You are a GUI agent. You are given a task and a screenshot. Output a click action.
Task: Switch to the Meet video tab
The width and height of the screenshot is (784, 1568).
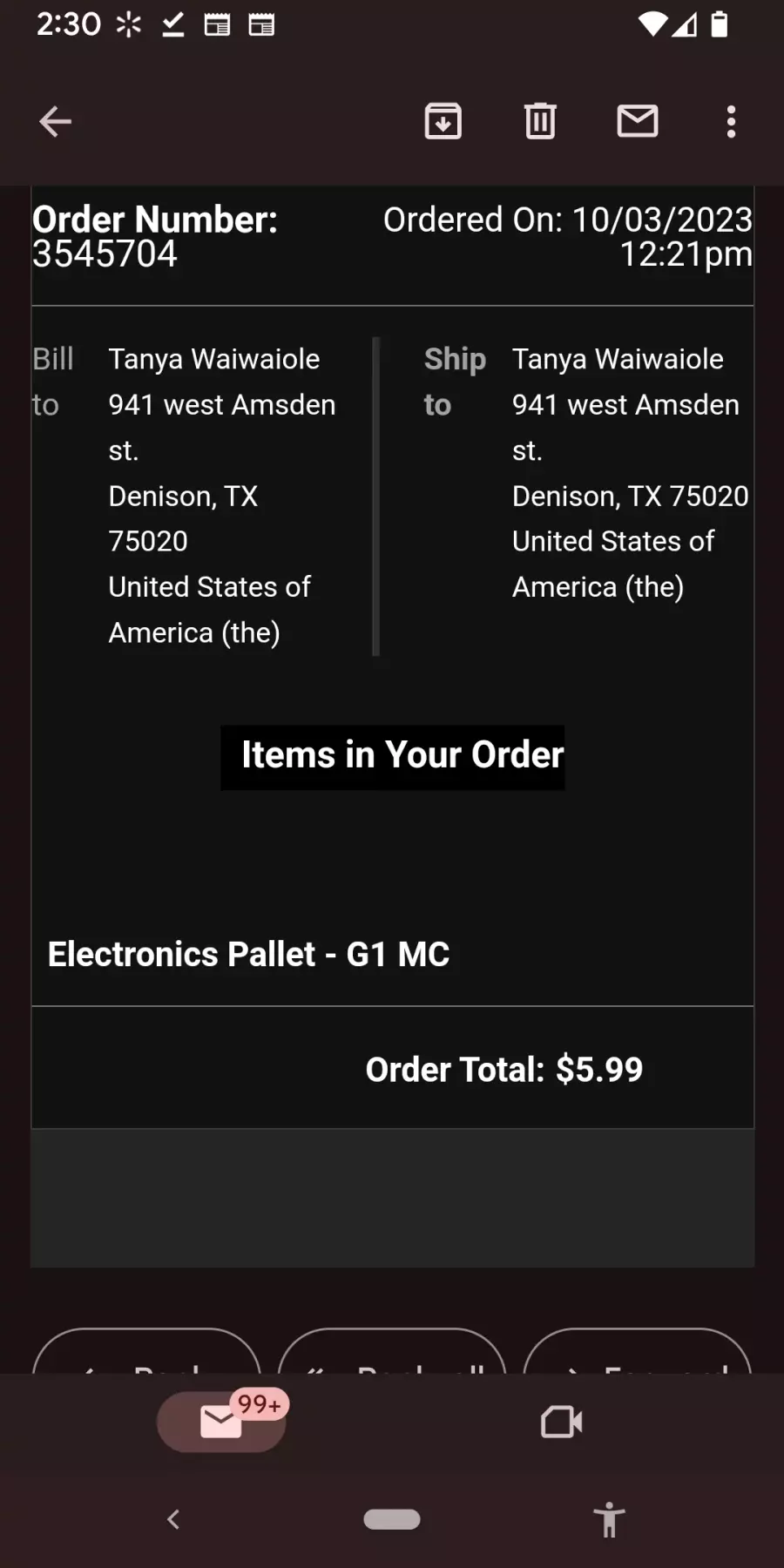562,1422
